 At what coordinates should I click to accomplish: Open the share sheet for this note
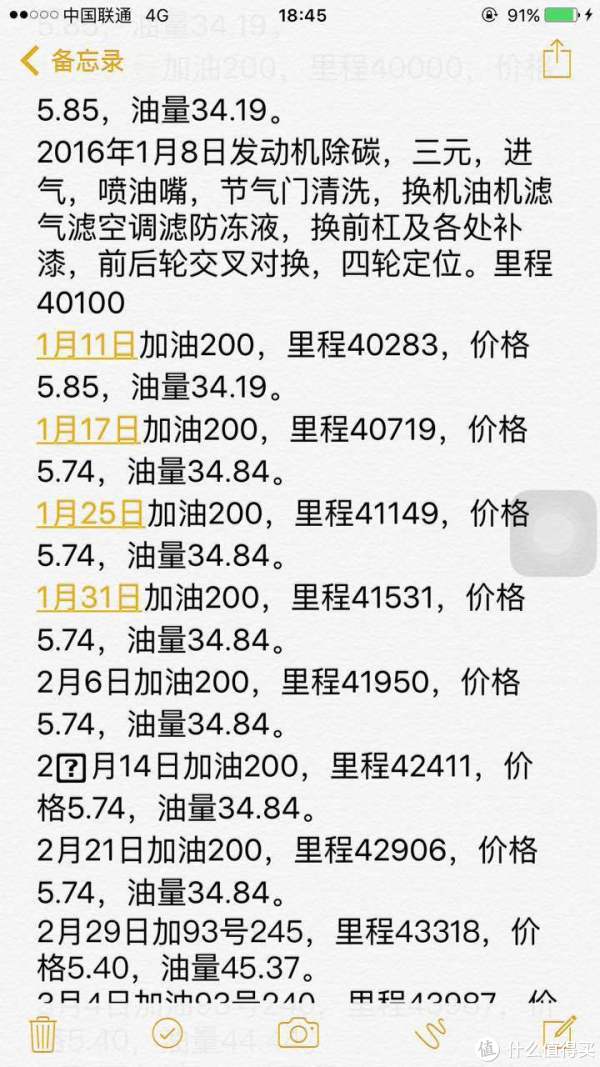[557, 59]
